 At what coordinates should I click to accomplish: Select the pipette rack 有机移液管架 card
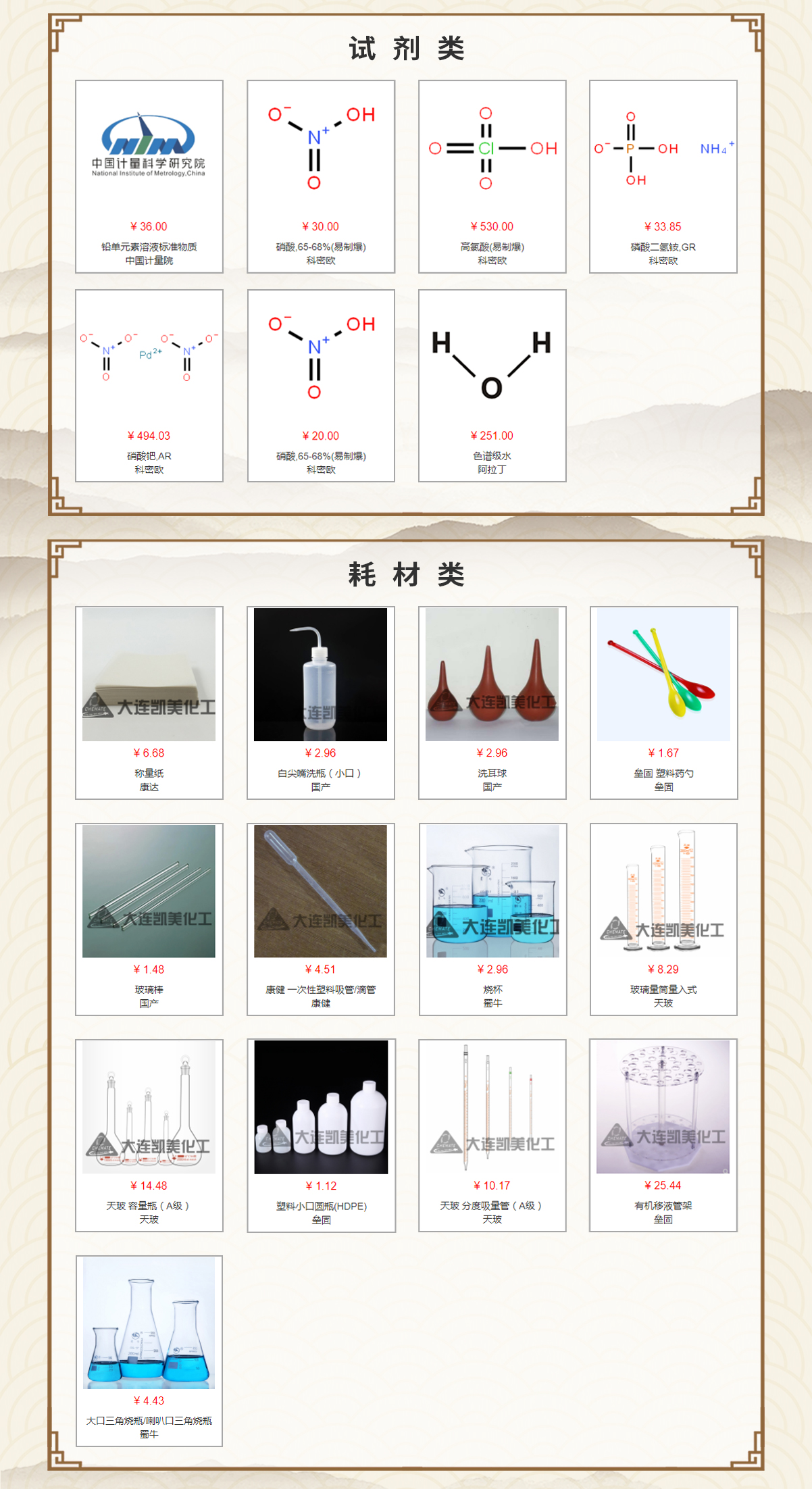click(663, 1135)
